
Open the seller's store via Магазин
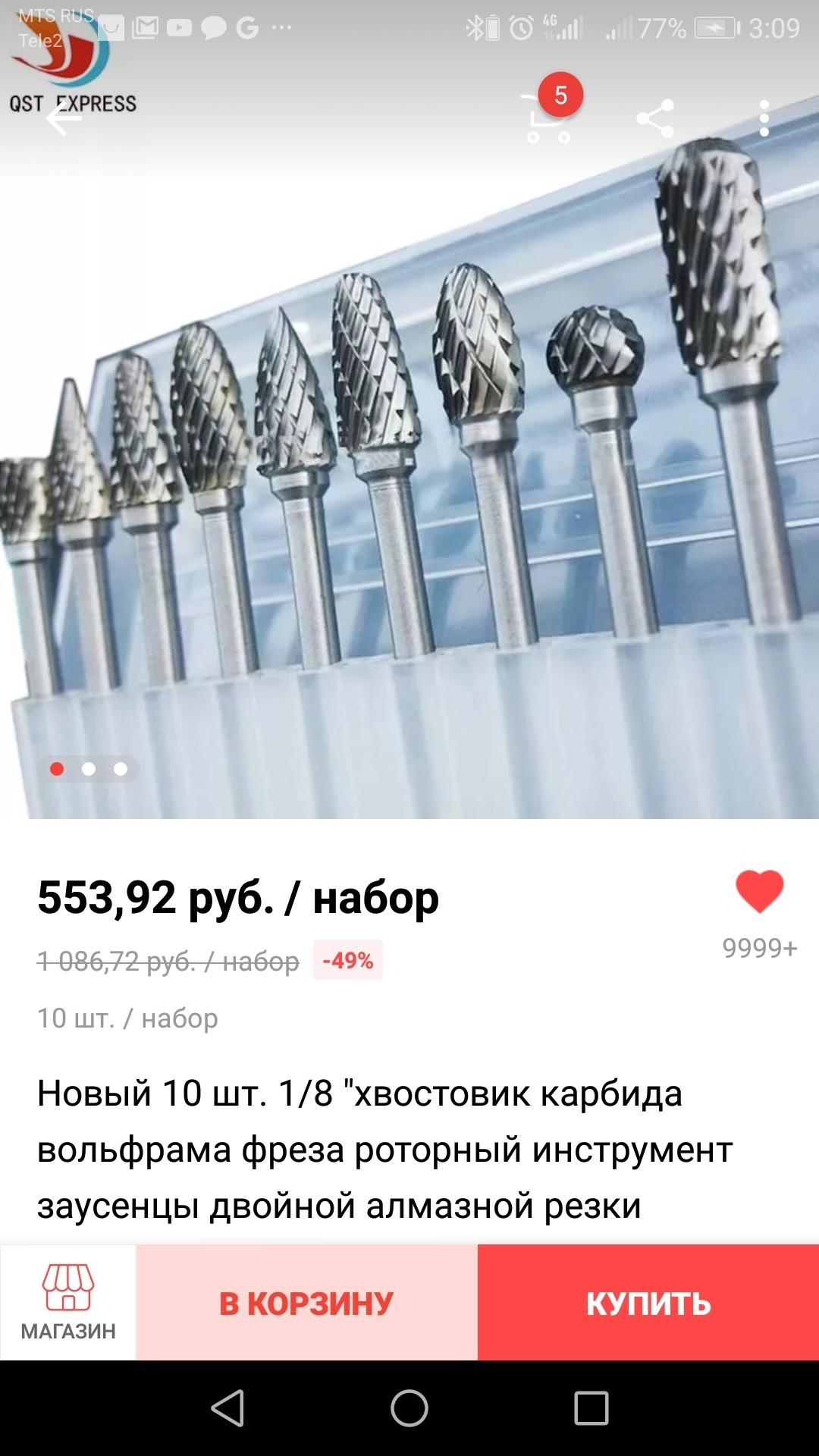tap(68, 1301)
